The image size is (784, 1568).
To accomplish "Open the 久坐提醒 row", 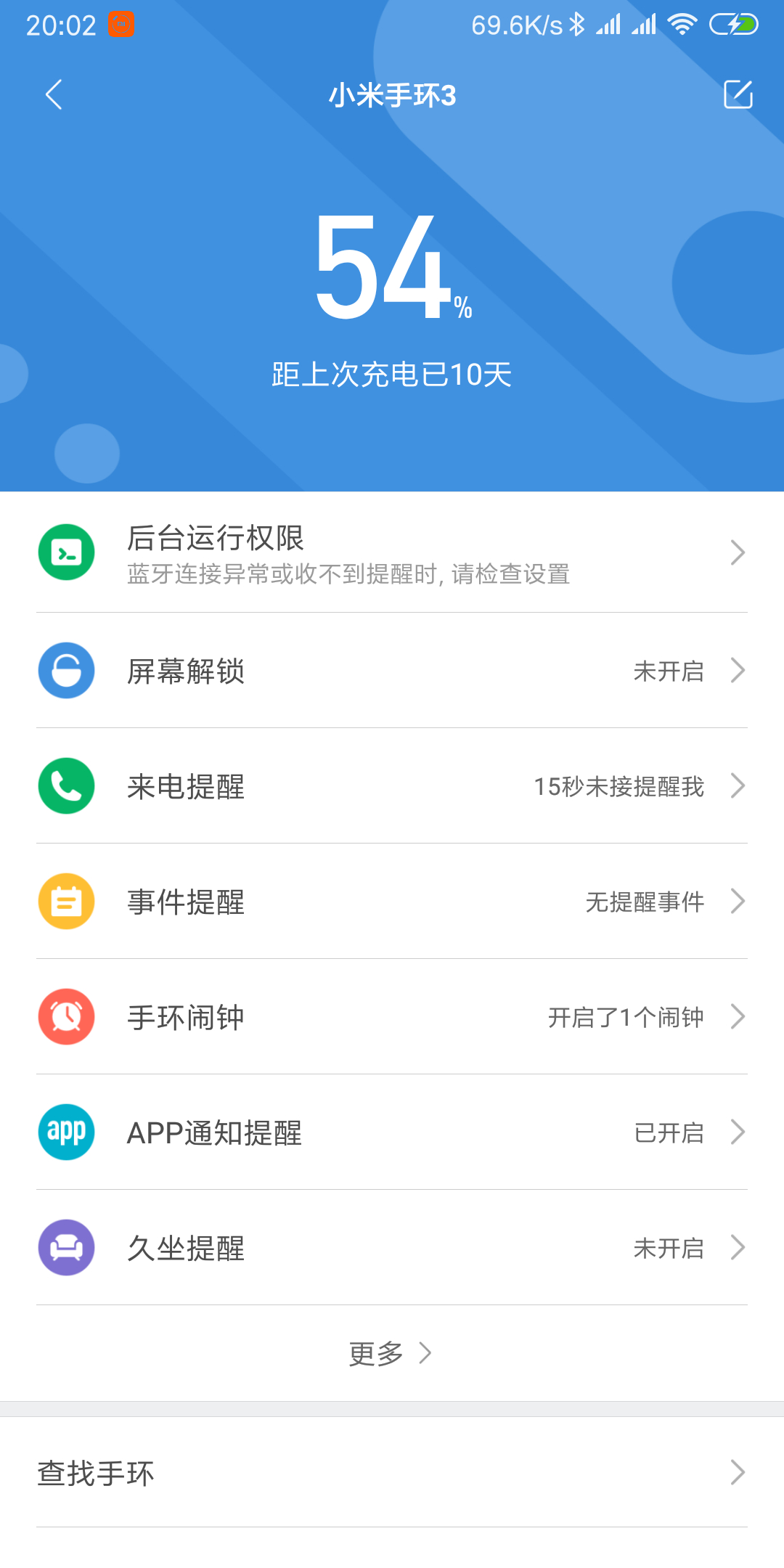I will pos(392,1248).
